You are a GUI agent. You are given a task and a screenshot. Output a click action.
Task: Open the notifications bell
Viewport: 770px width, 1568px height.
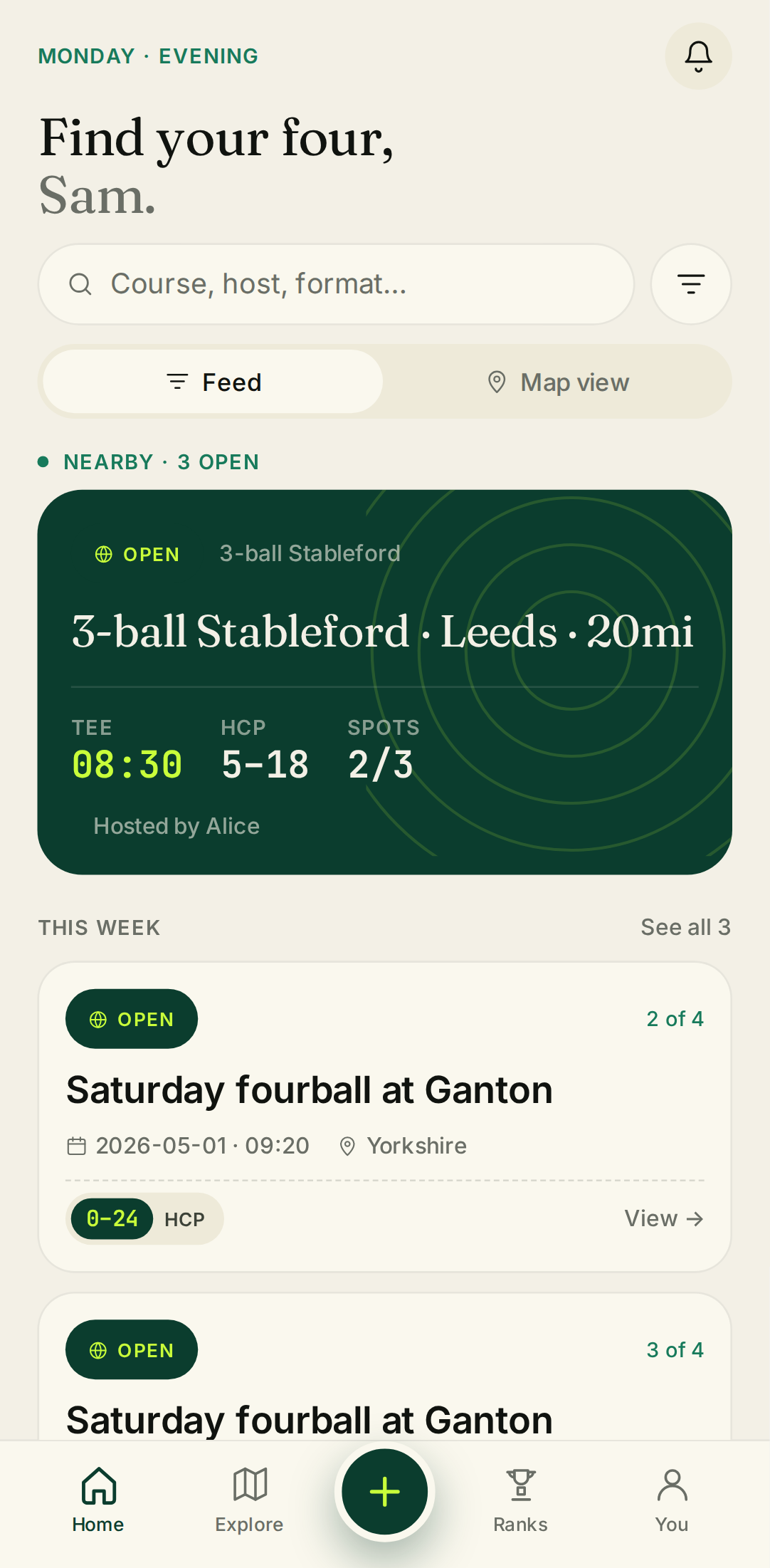pos(698,56)
